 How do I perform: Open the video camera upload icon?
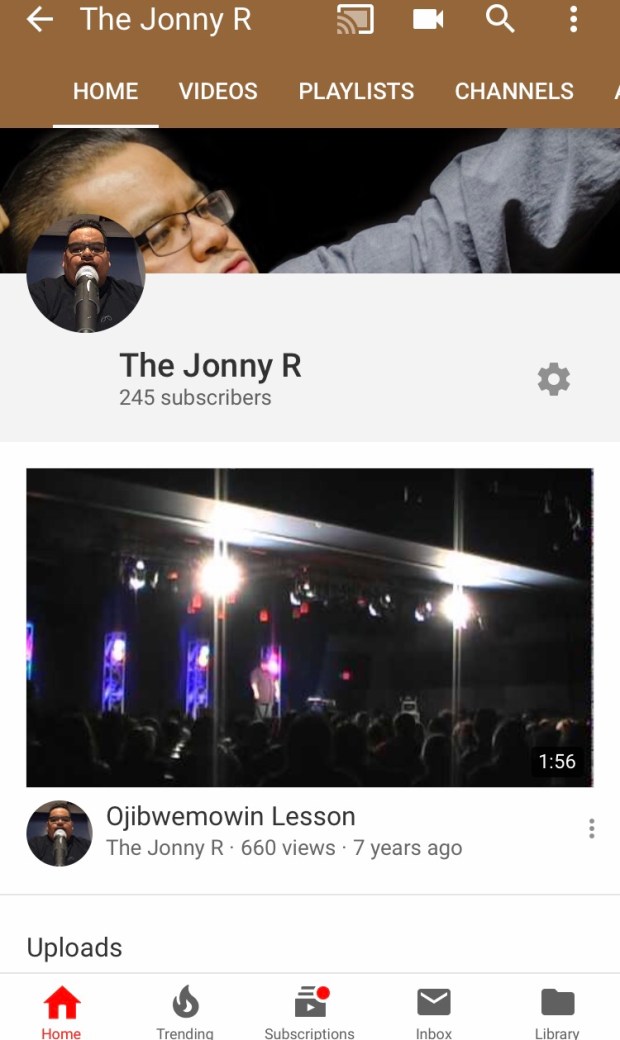coord(428,19)
